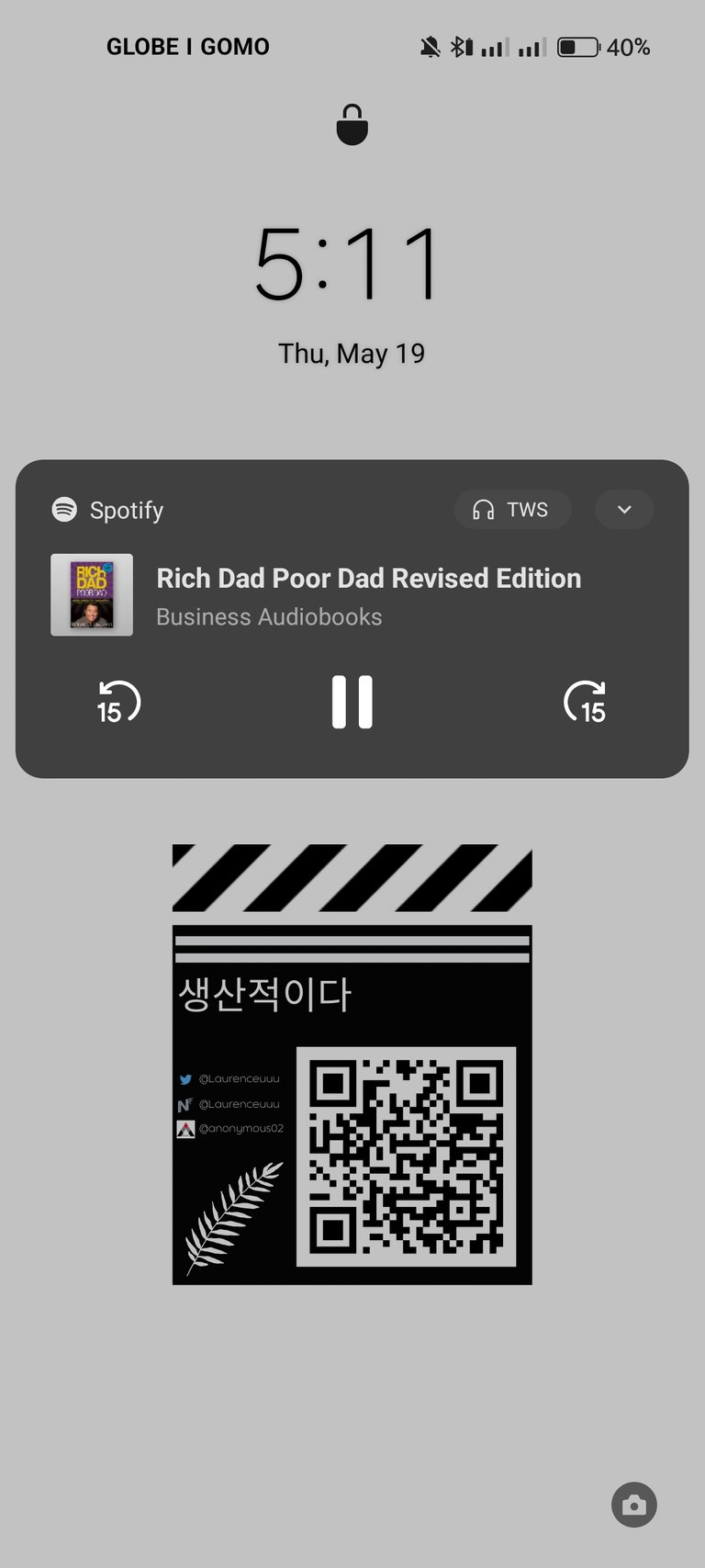The width and height of the screenshot is (705, 1568).
Task: Skip forward 15 seconds
Action: [x=586, y=703]
